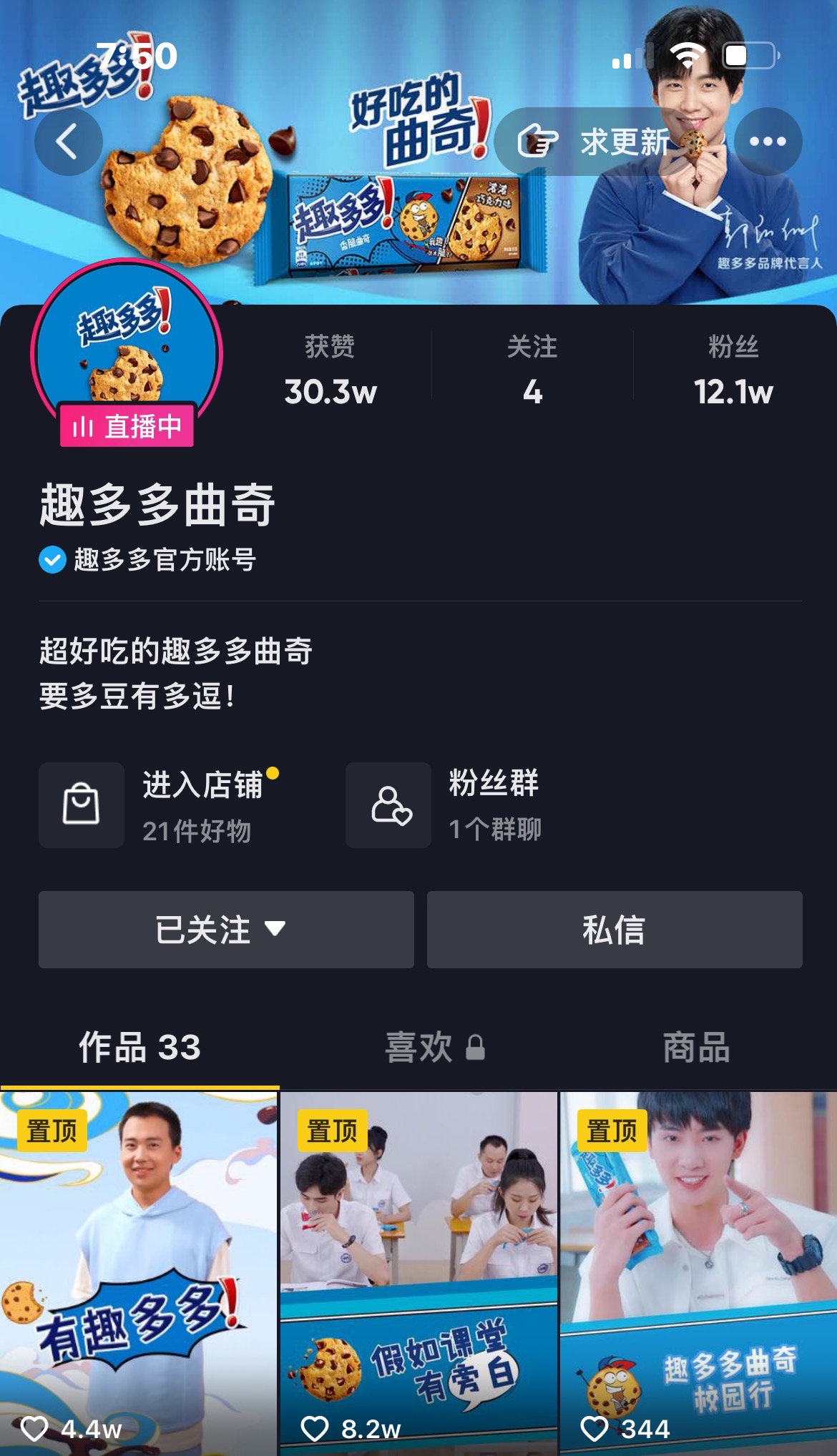
Task: Open the pinned 趣多多曲奇校园行 video
Action: (x=698, y=1273)
